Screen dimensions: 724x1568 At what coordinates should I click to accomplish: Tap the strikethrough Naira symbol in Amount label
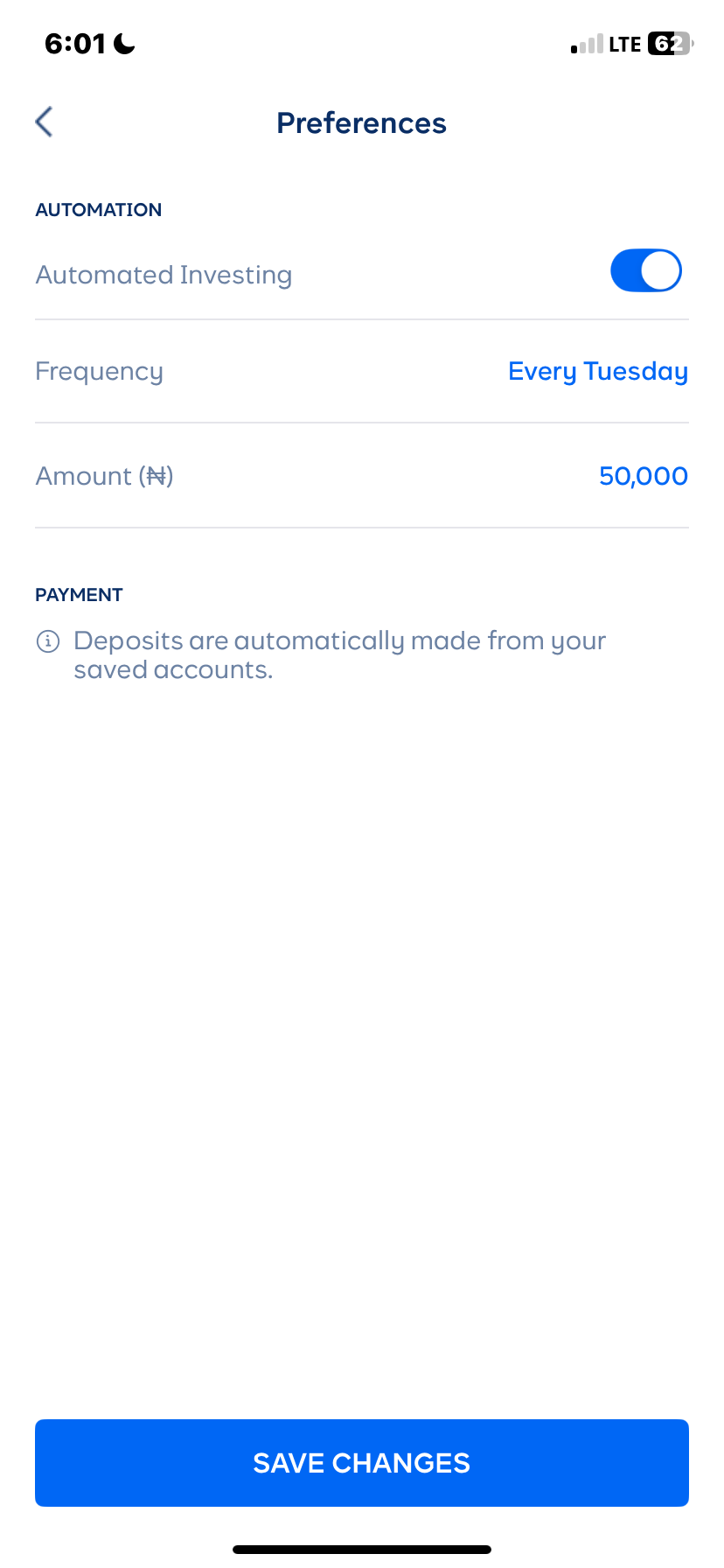[x=156, y=475]
